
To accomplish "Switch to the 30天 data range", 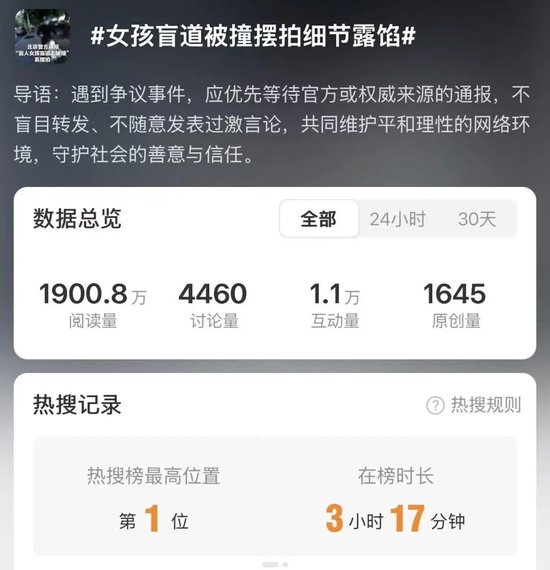I will [x=477, y=219].
